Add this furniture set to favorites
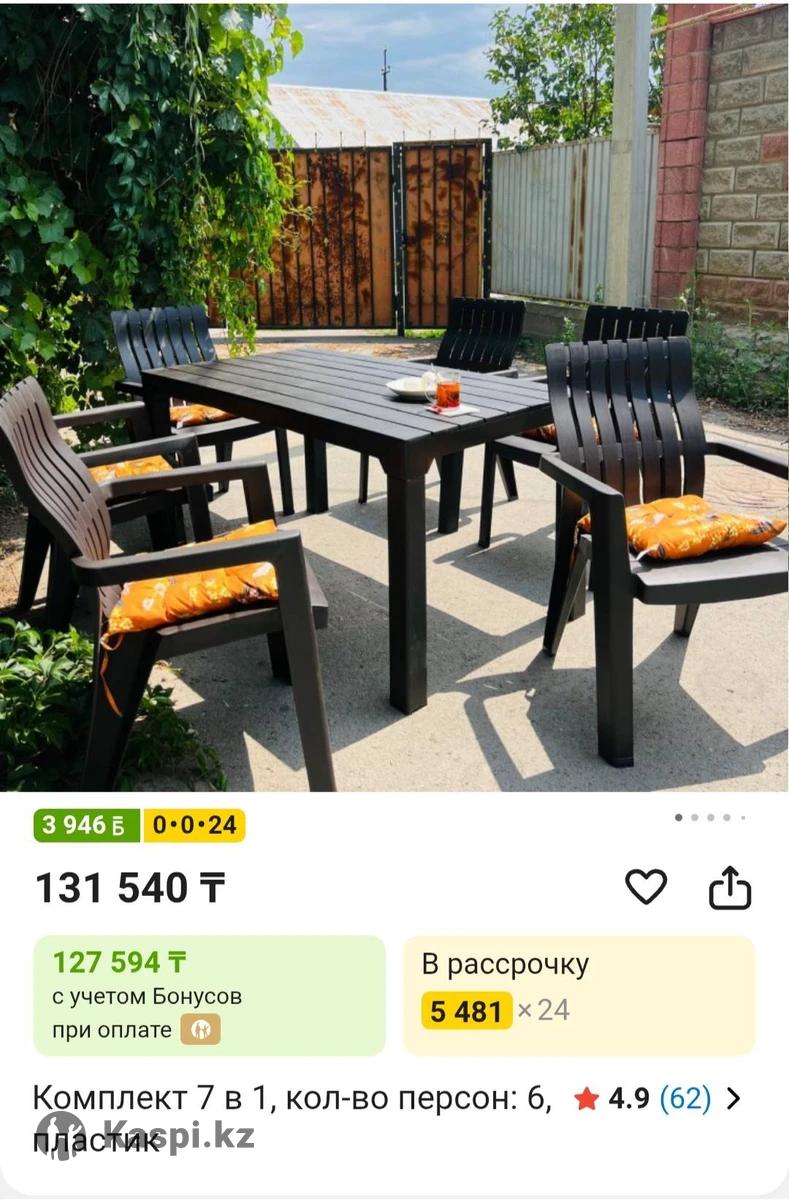Viewport: 789px width, 1200px height. click(646, 887)
